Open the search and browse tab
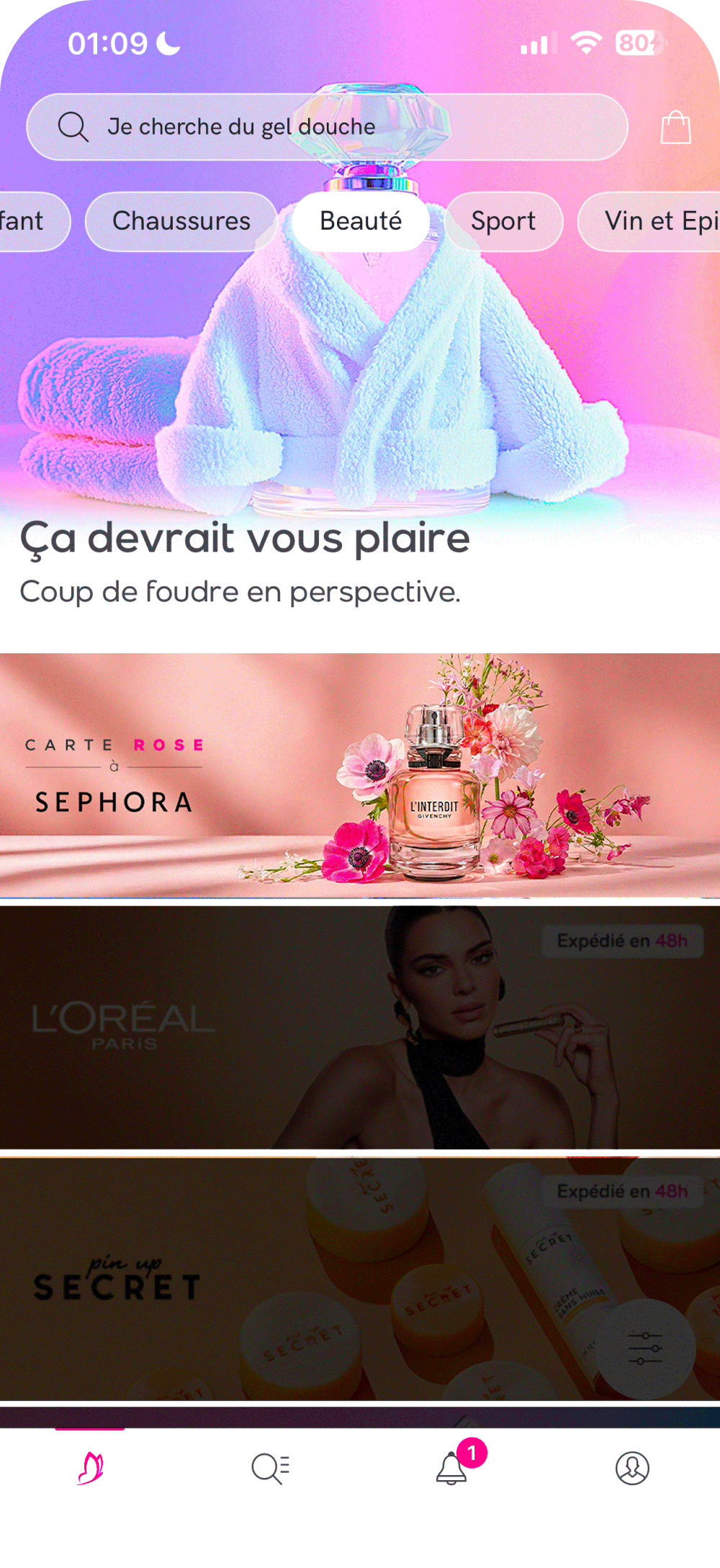Viewport: 720px width, 1568px height. pos(271,1468)
